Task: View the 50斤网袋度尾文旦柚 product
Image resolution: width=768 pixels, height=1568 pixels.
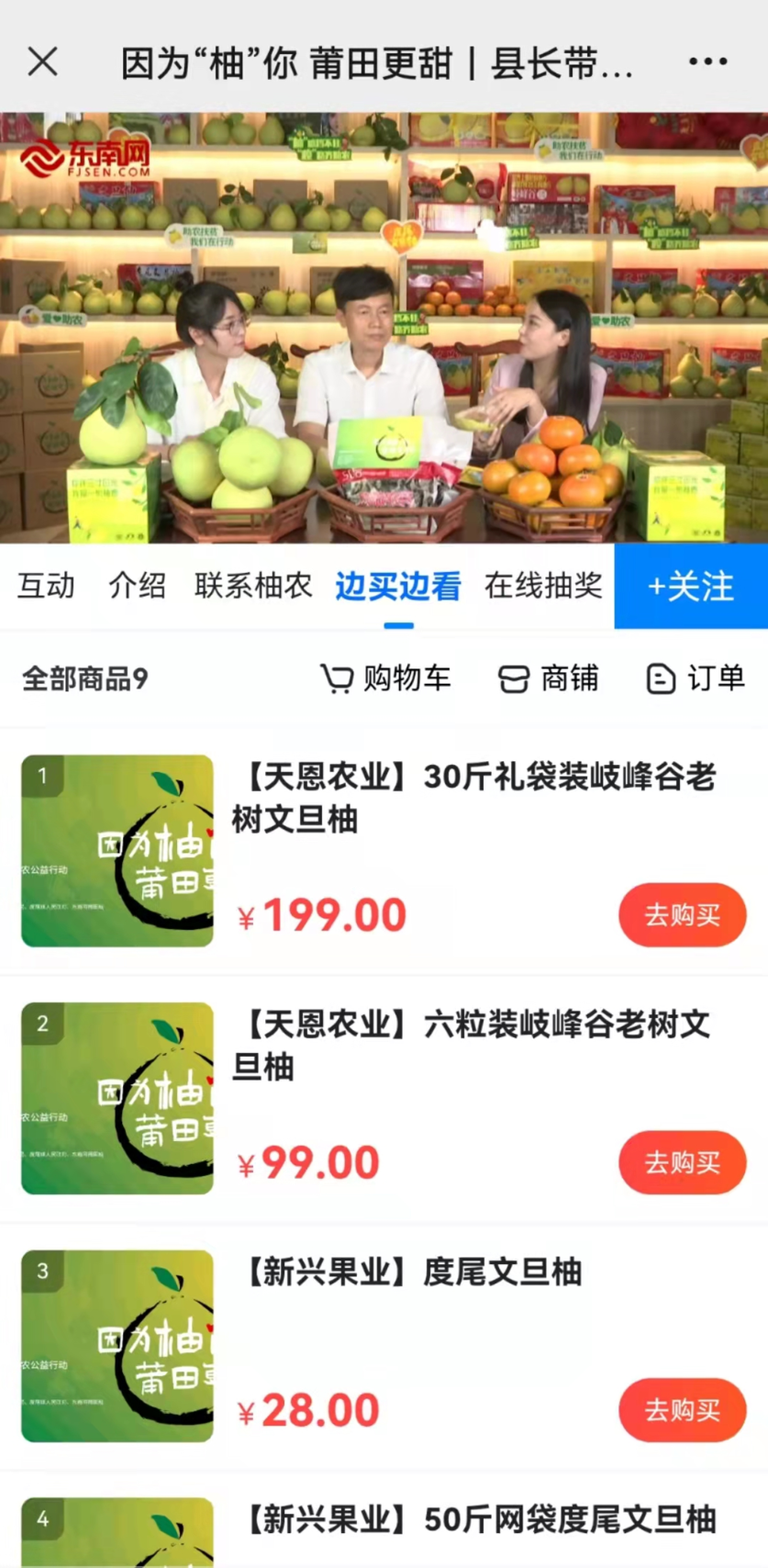Action: (477, 1520)
